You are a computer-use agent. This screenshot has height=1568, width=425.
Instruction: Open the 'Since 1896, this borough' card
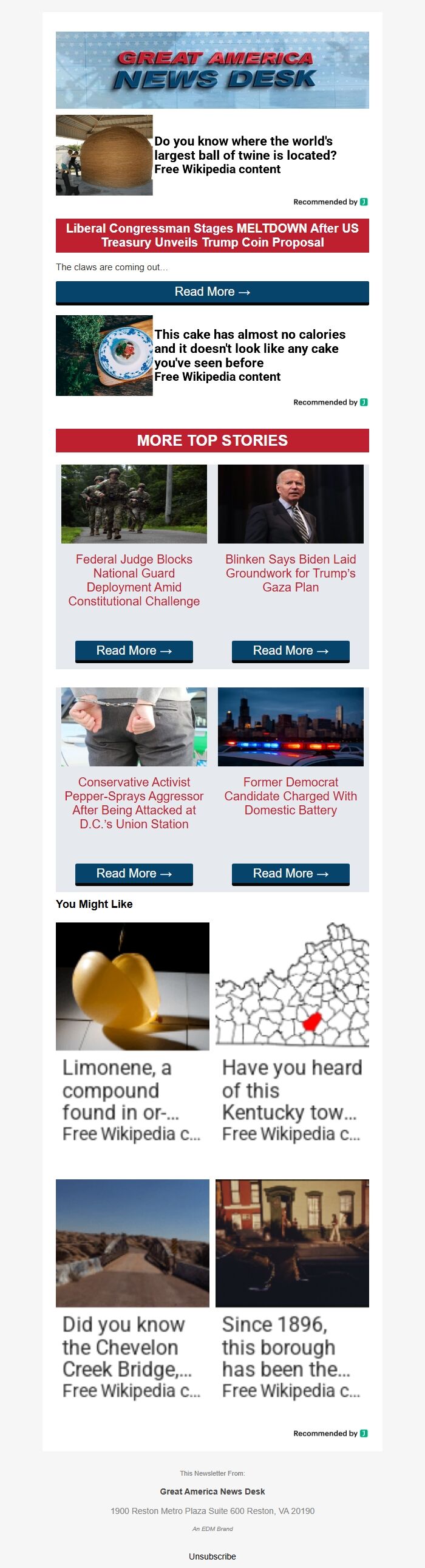[292, 1289]
